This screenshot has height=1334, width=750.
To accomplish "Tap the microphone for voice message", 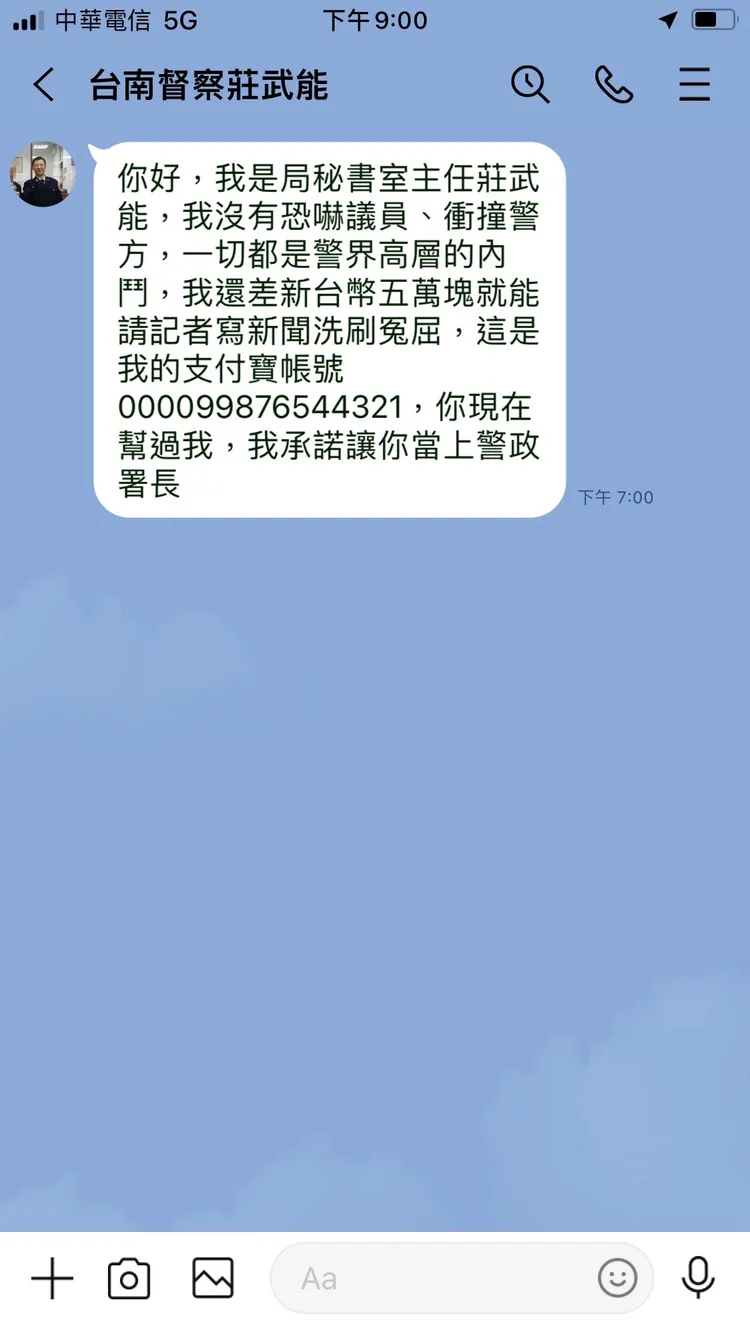I will coord(698,1277).
